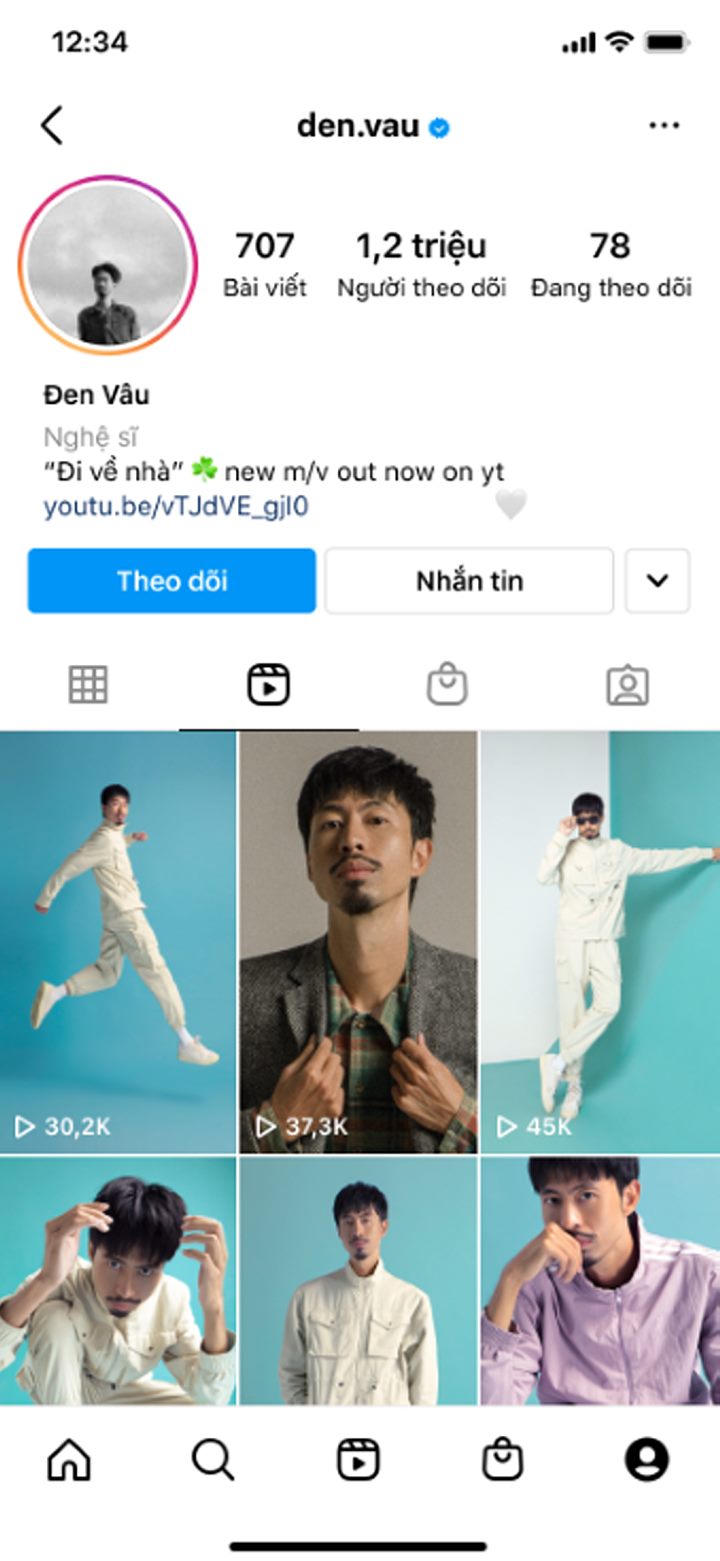
Task: Open the 1,2 triệu followers list
Action: (421, 264)
